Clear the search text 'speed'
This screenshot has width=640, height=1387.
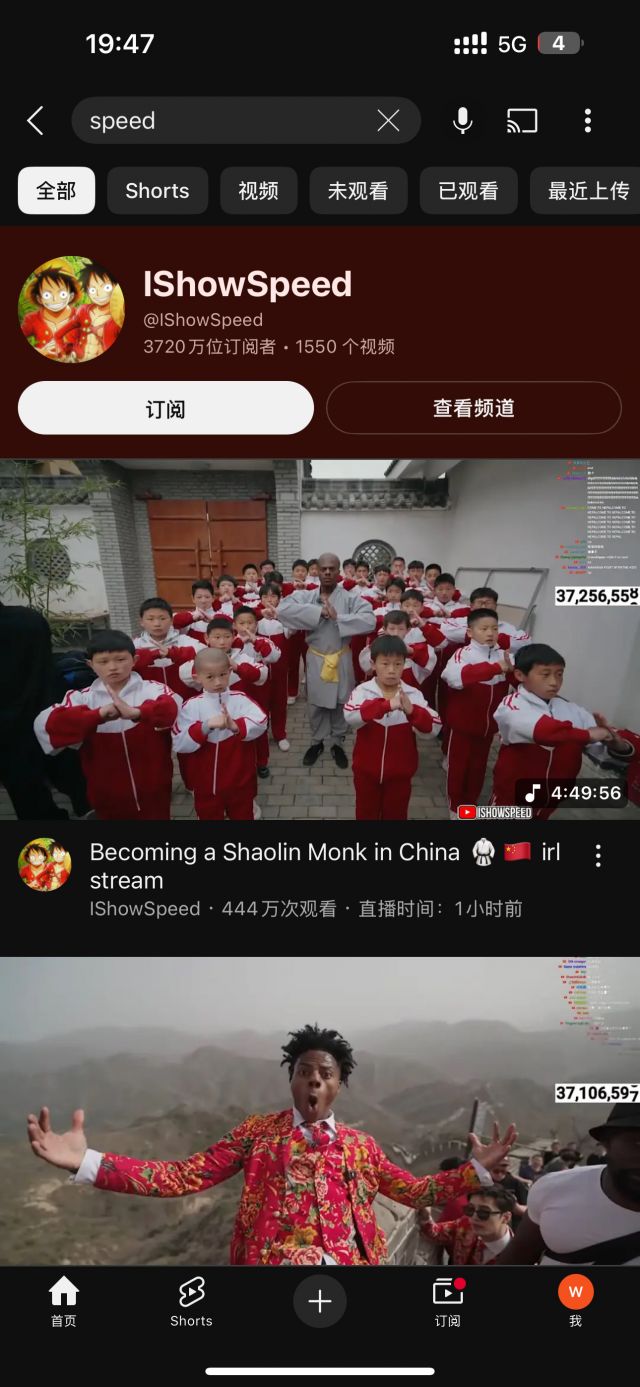pos(388,121)
